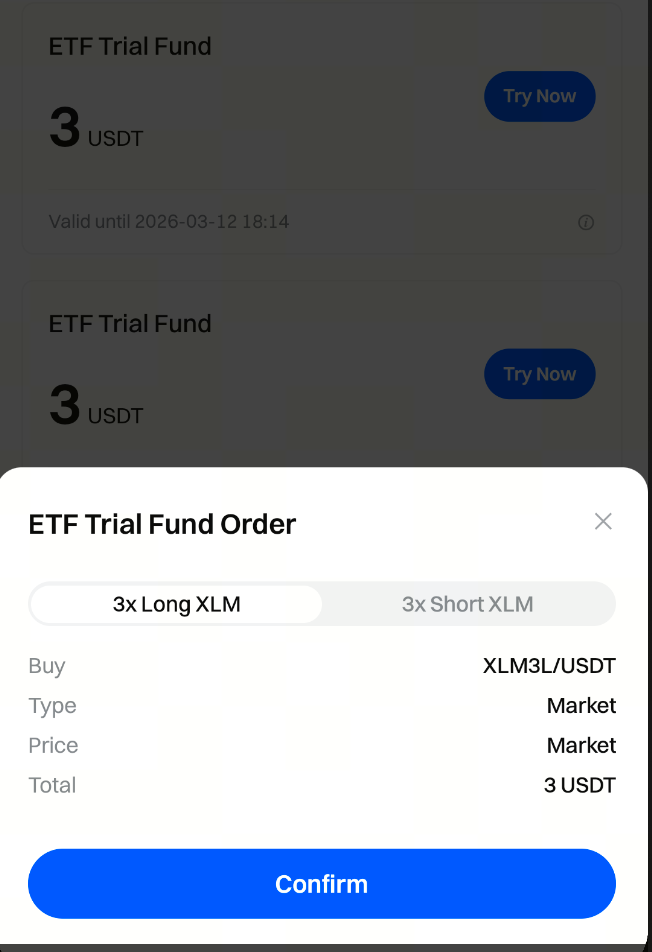This screenshot has width=652, height=952.
Task: Close the ETF Trial Fund Order sheet
Action: click(603, 521)
